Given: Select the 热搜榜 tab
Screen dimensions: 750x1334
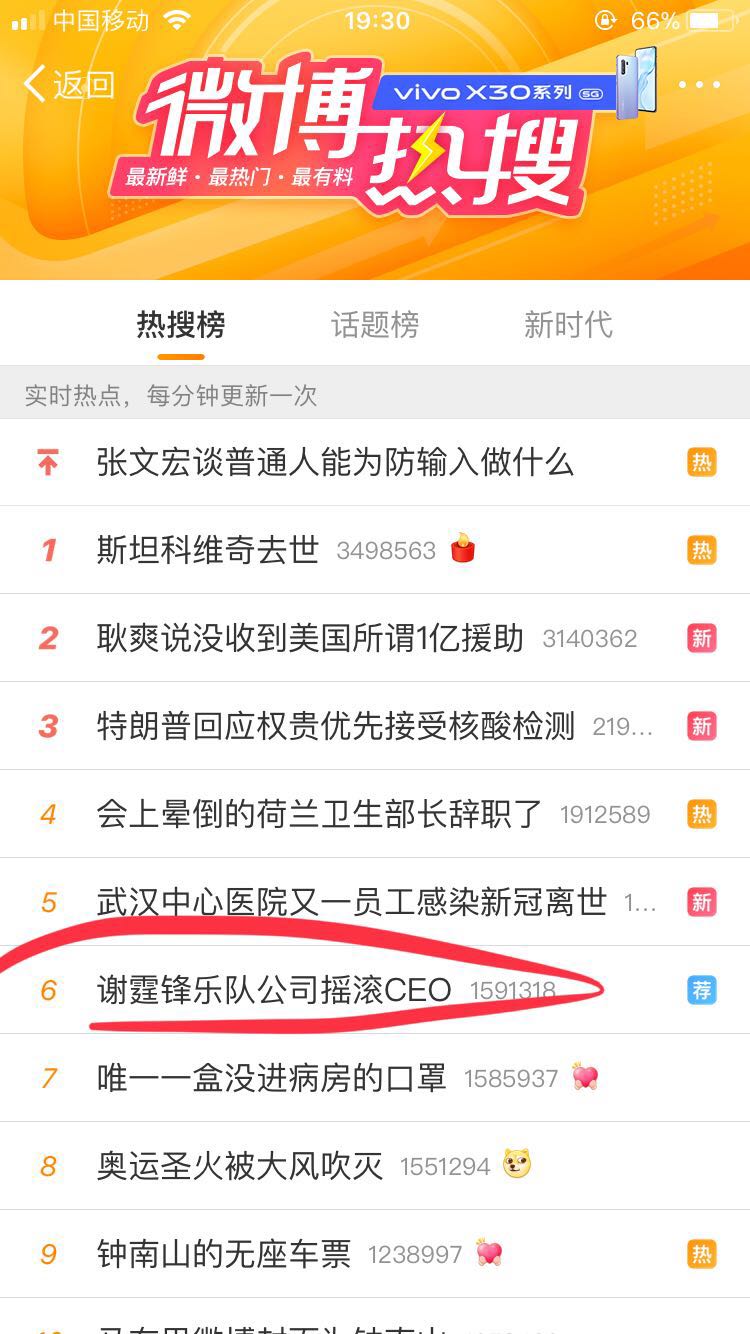Looking at the screenshot, I should point(181,325).
